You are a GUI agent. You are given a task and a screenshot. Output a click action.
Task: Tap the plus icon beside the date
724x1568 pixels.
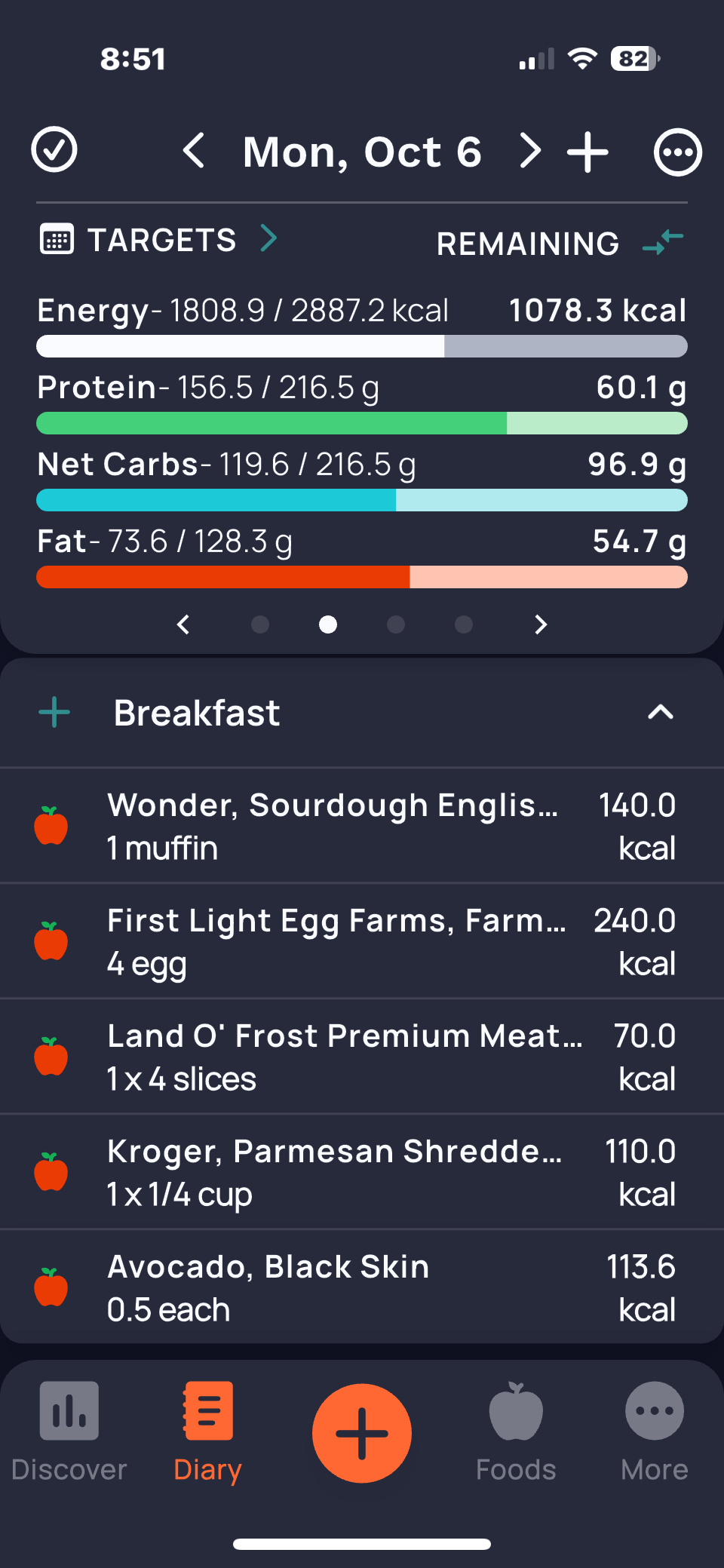[x=587, y=152]
